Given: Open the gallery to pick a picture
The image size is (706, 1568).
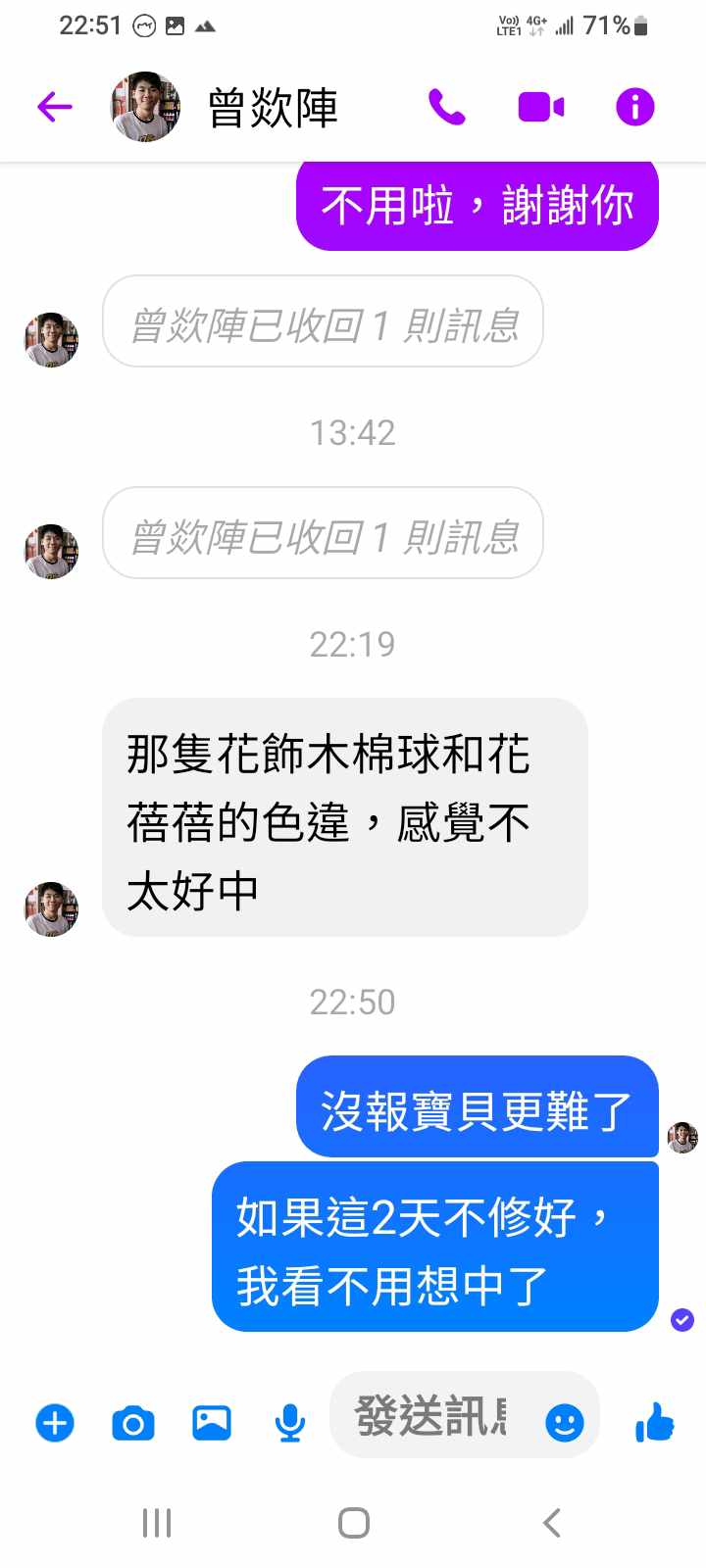Looking at the screenshot, I should (x=212, y=1422).
